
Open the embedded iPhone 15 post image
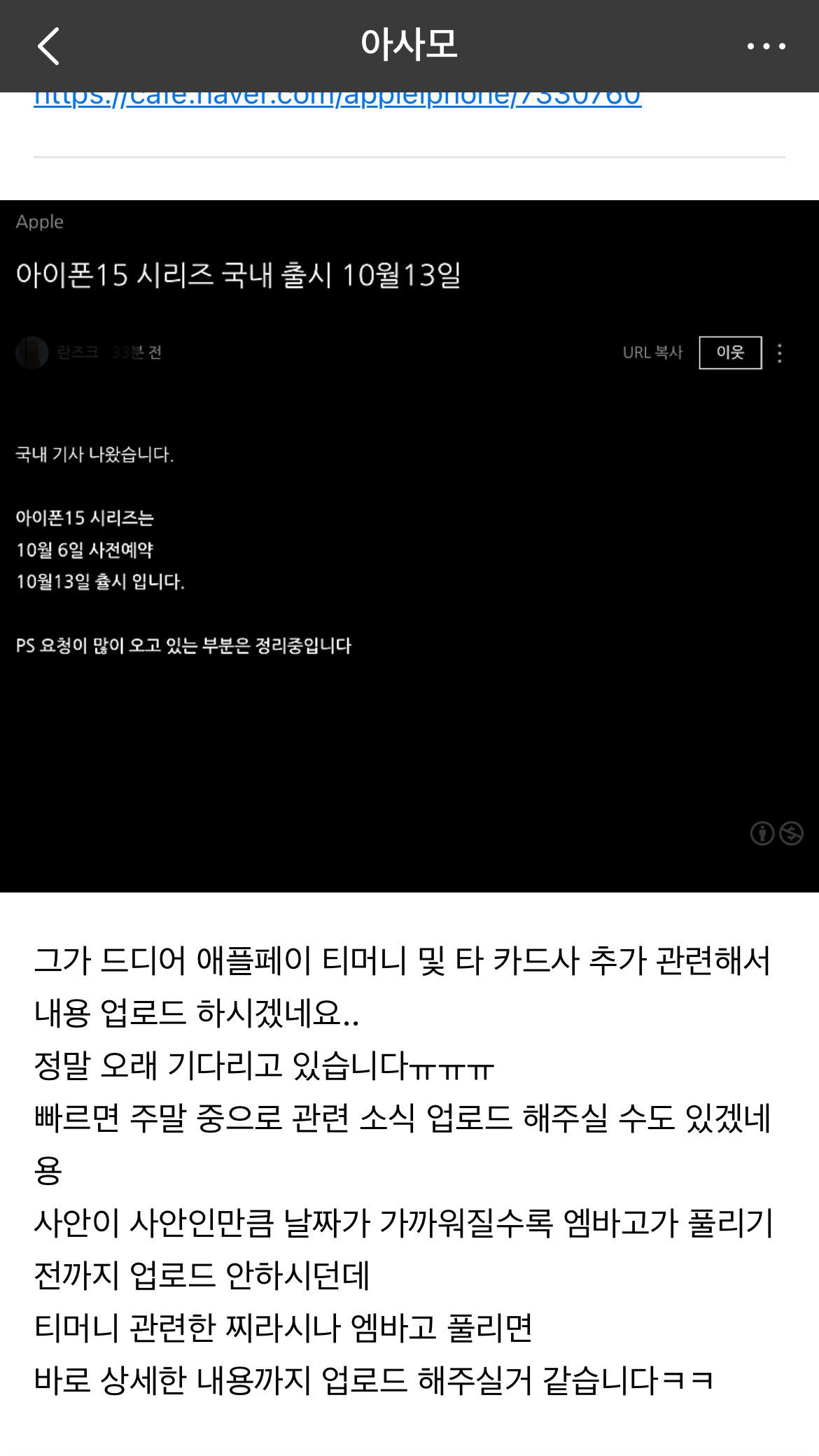(409, 546)
